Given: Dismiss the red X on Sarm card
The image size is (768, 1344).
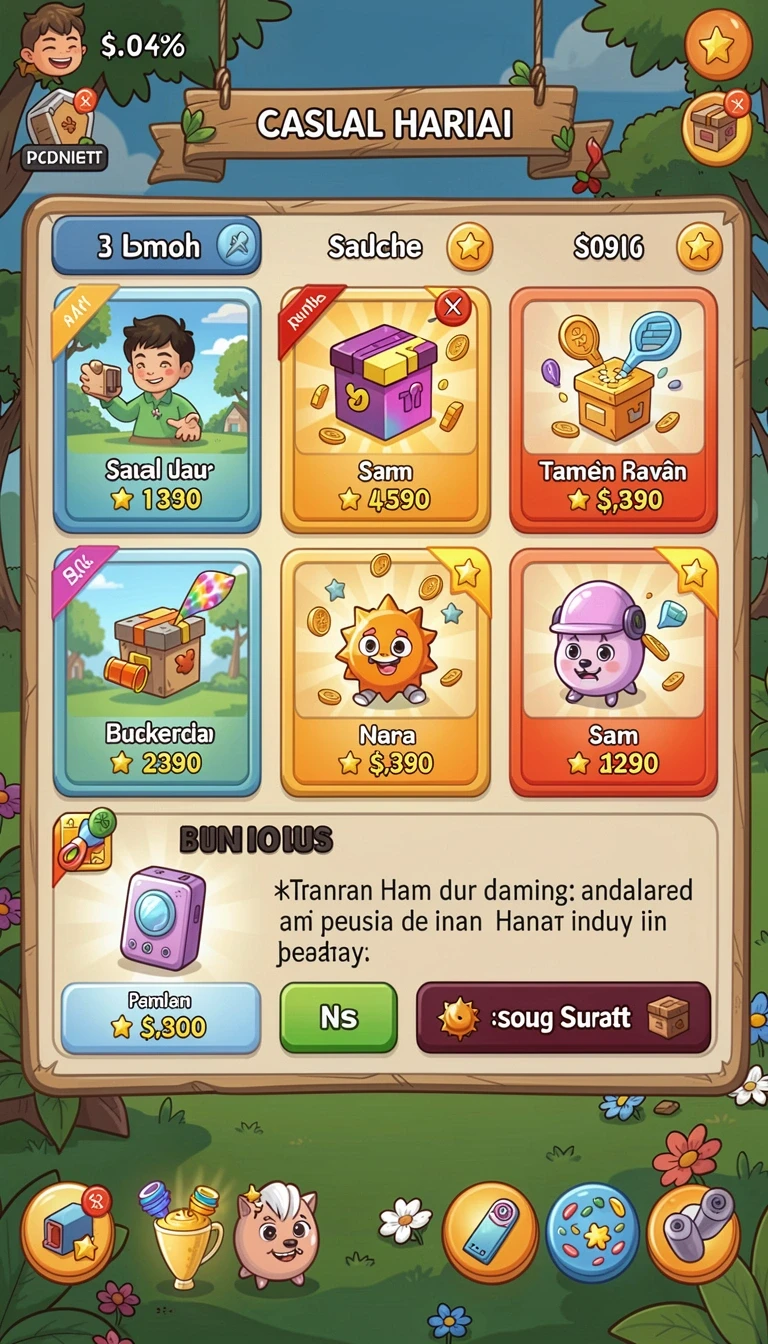Looking at the screenshot, I should tap(453, 306).
